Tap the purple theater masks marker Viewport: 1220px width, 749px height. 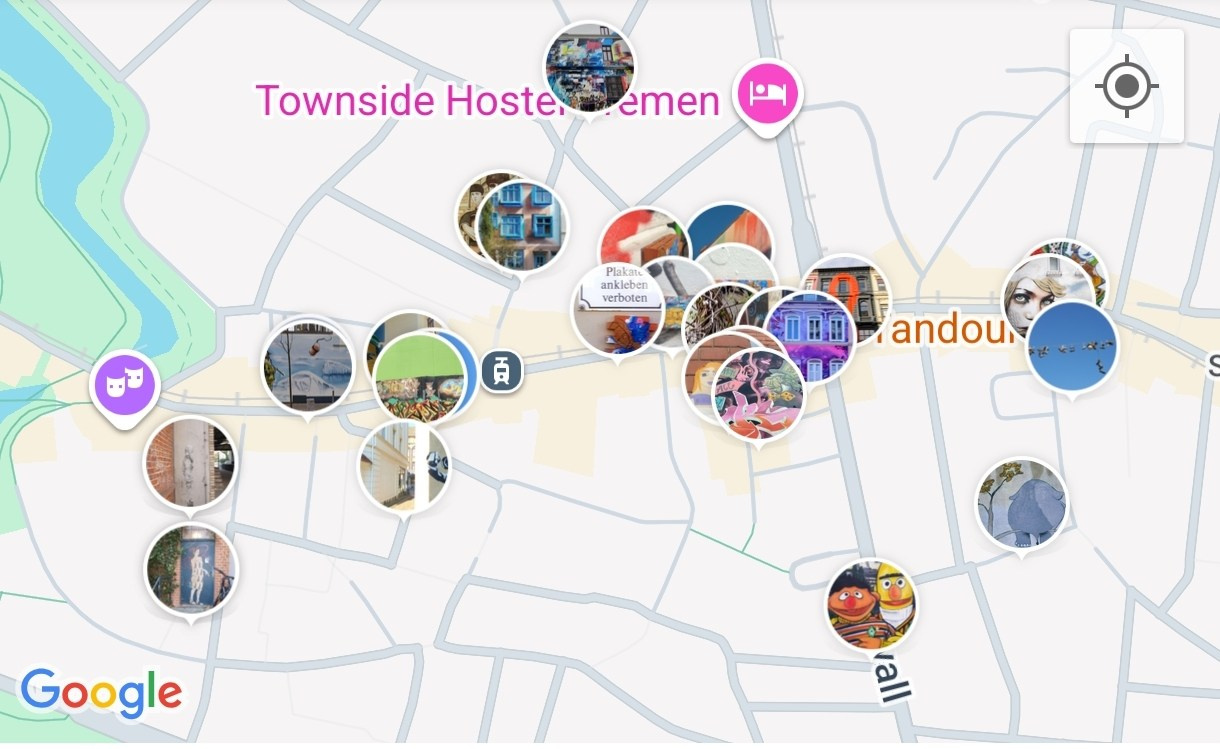pyautogui.click(x=124, y=384)
